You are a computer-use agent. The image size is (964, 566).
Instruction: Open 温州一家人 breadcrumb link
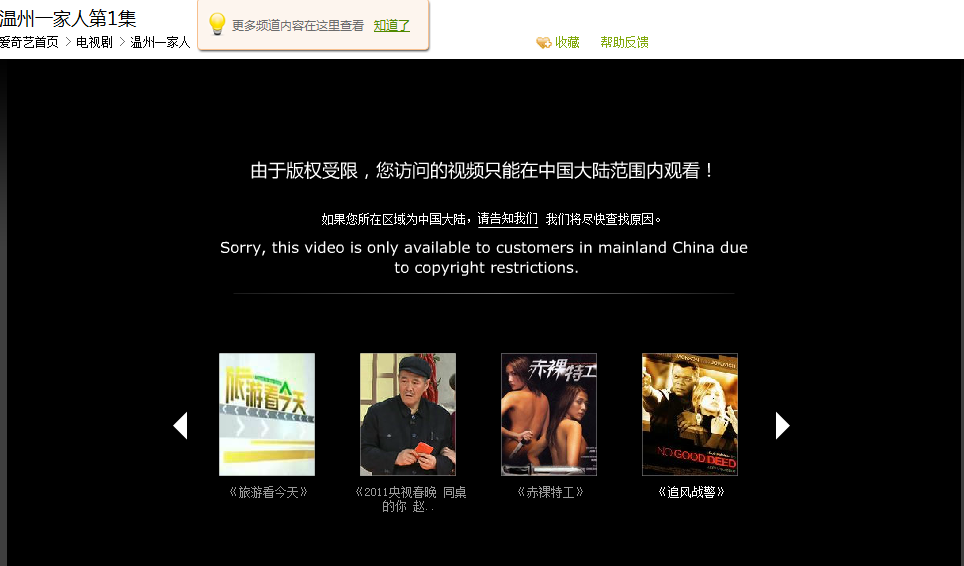[x=160, y=42]
